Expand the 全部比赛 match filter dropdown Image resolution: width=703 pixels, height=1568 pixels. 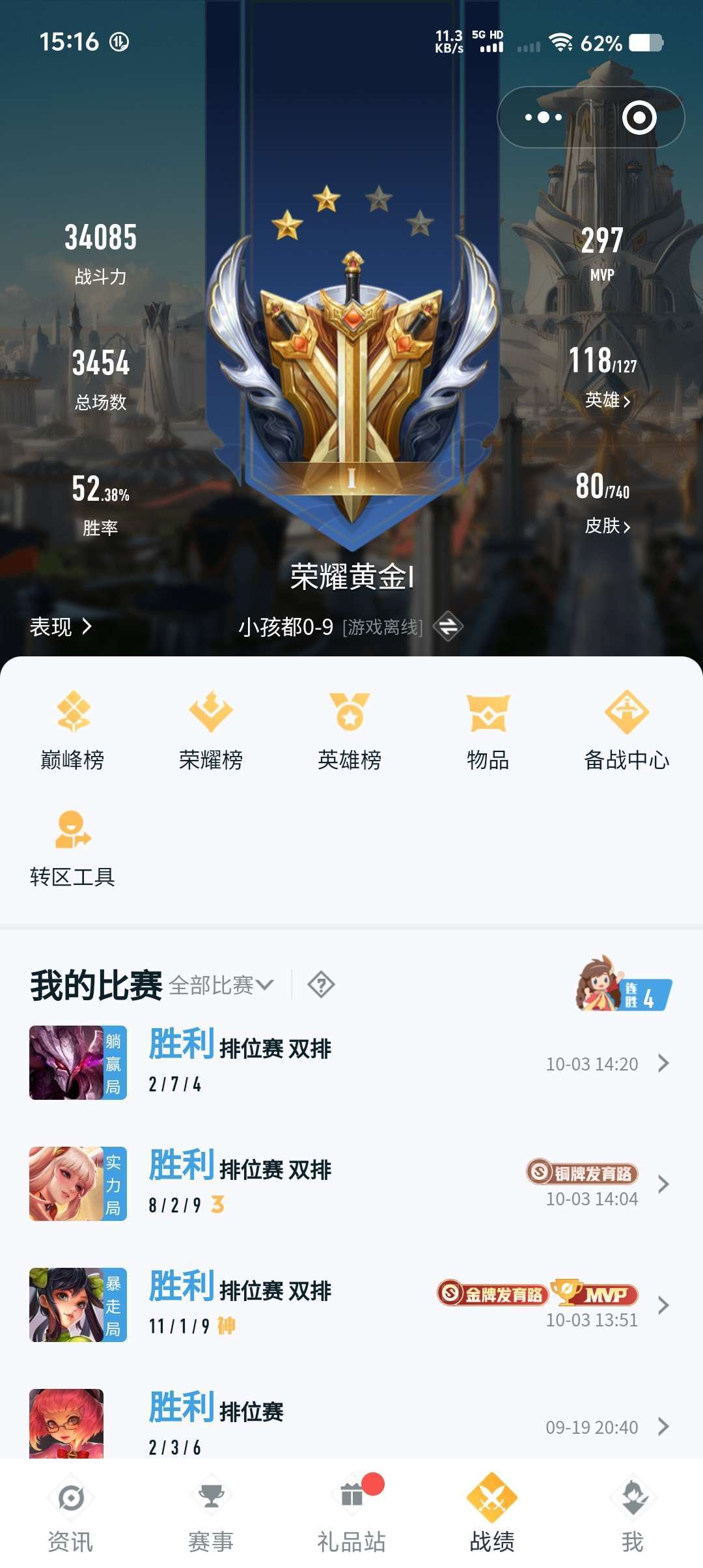click(x=219, y=985)
